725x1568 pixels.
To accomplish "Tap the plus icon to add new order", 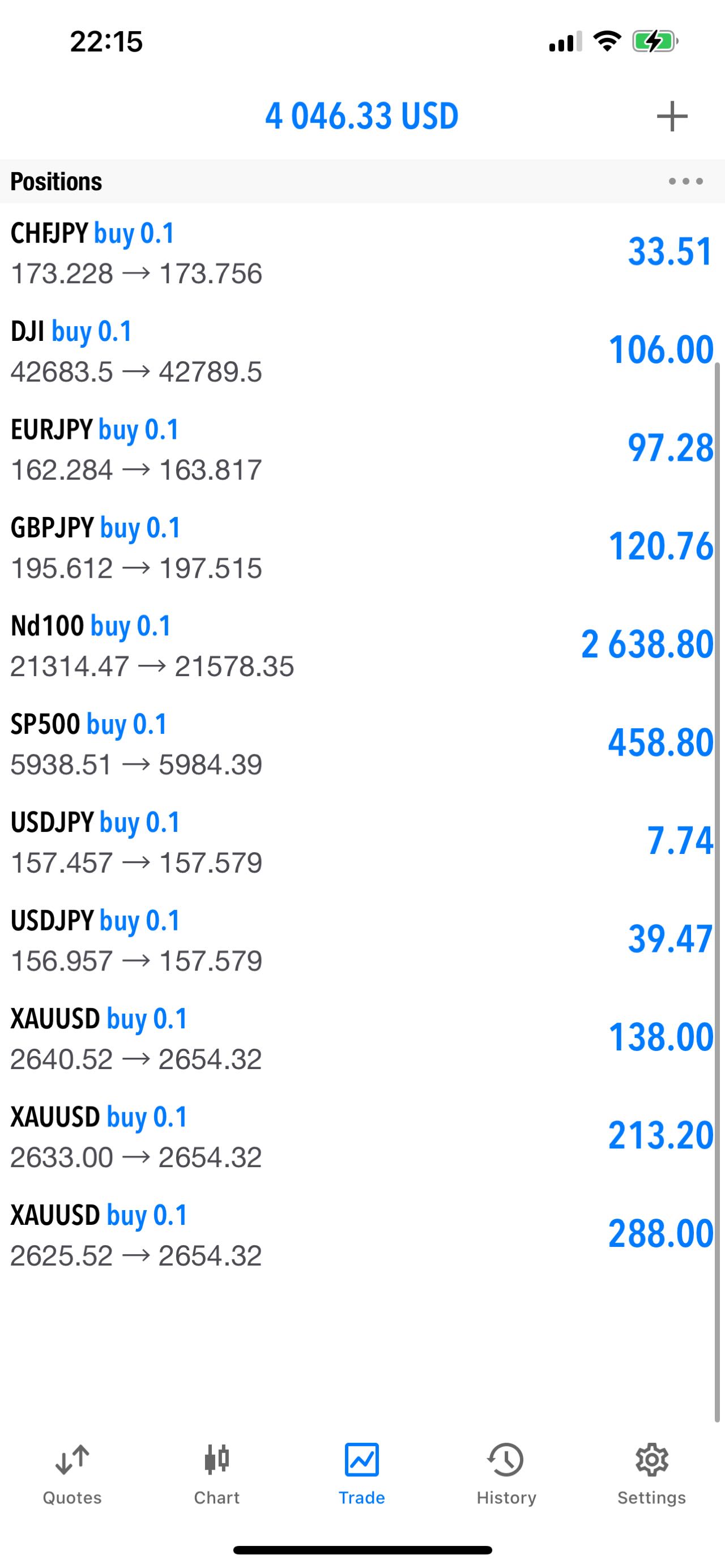I will (672, 116).
